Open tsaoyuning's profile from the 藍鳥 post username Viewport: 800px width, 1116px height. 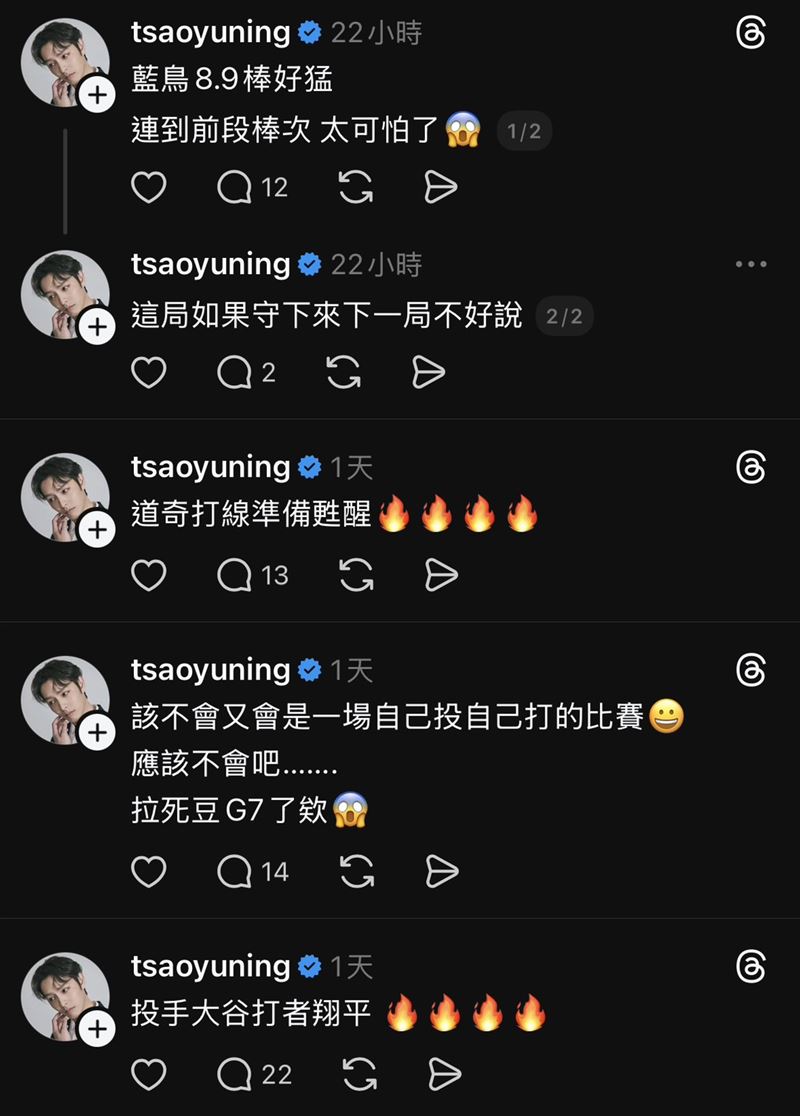click(210, 32)
